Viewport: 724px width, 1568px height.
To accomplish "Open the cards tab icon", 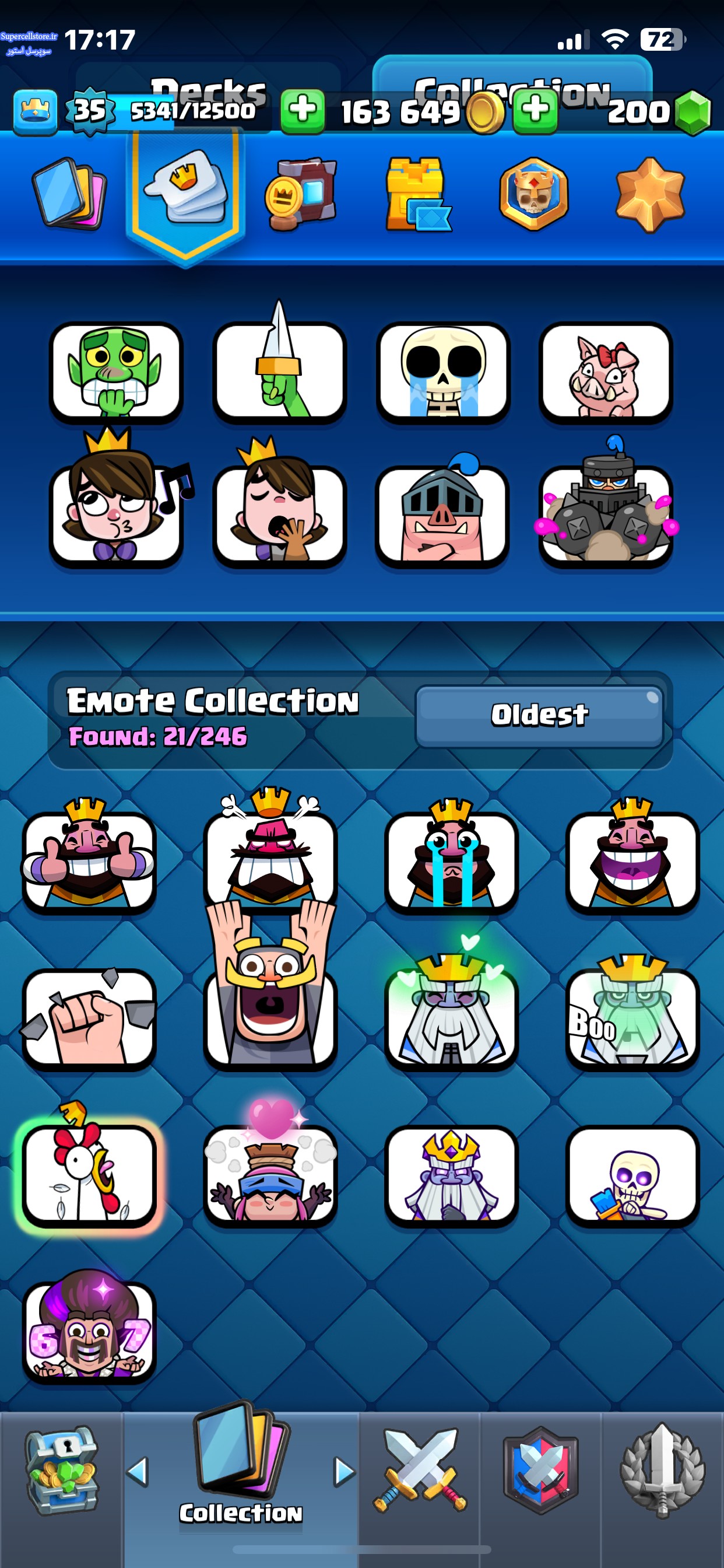I will (69, 194).
